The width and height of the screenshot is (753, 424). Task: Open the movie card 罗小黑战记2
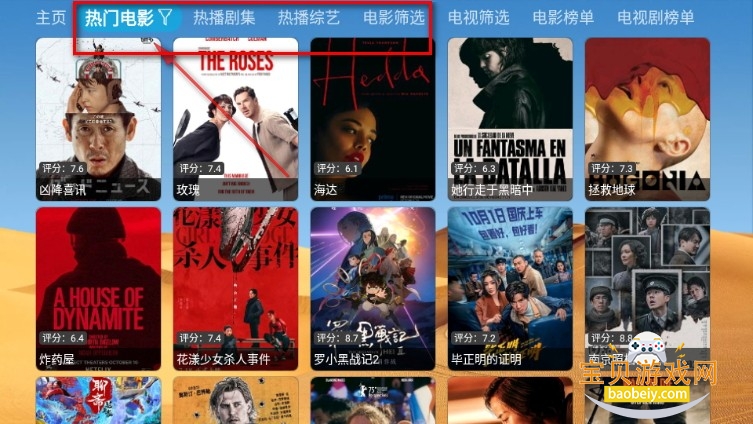372,288
